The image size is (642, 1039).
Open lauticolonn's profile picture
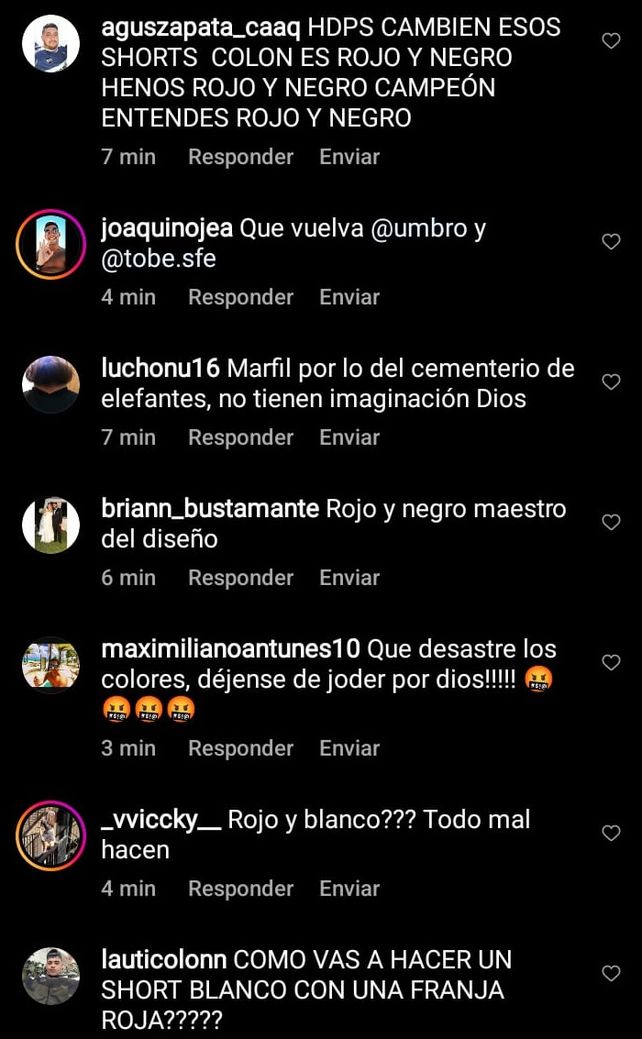(51, 976)
